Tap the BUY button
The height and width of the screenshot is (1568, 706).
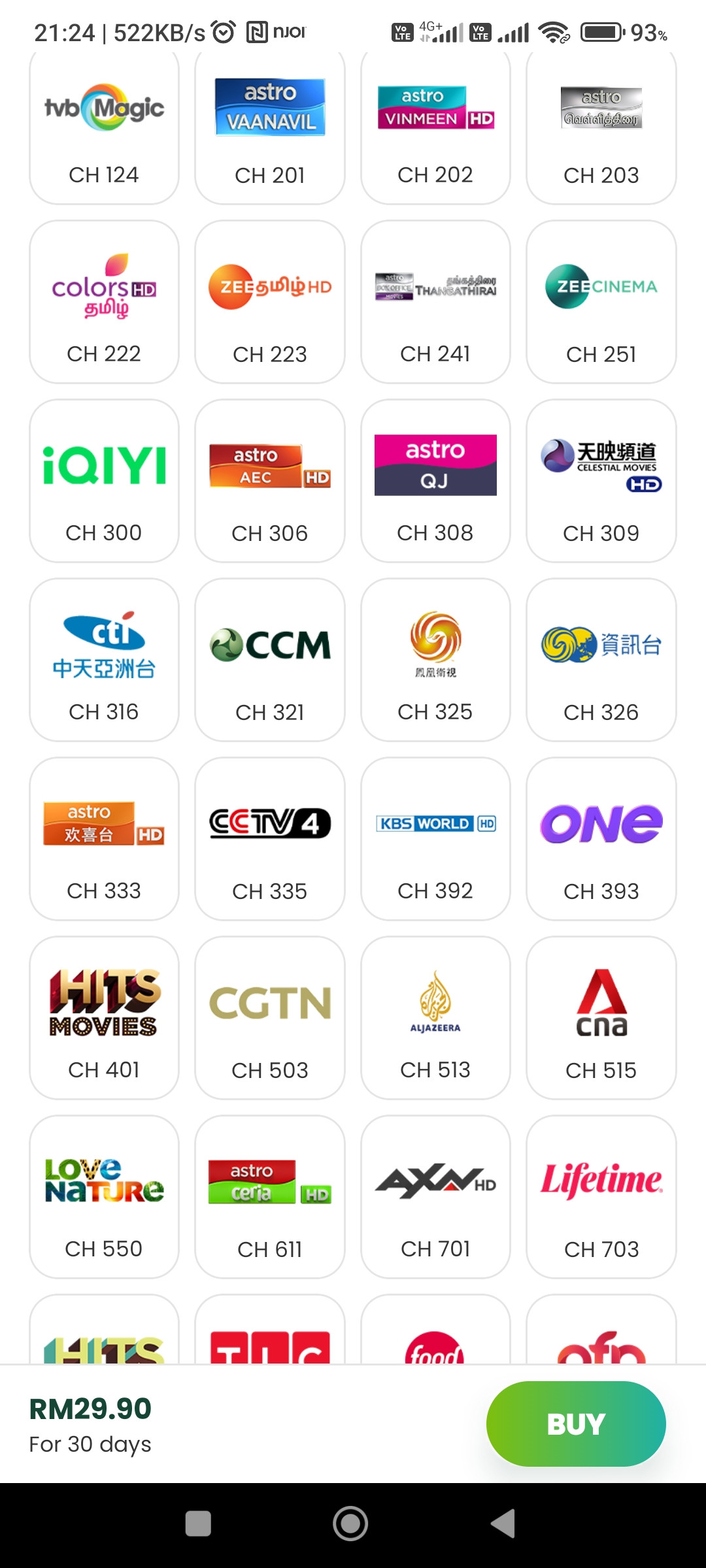coord(575,1424)
